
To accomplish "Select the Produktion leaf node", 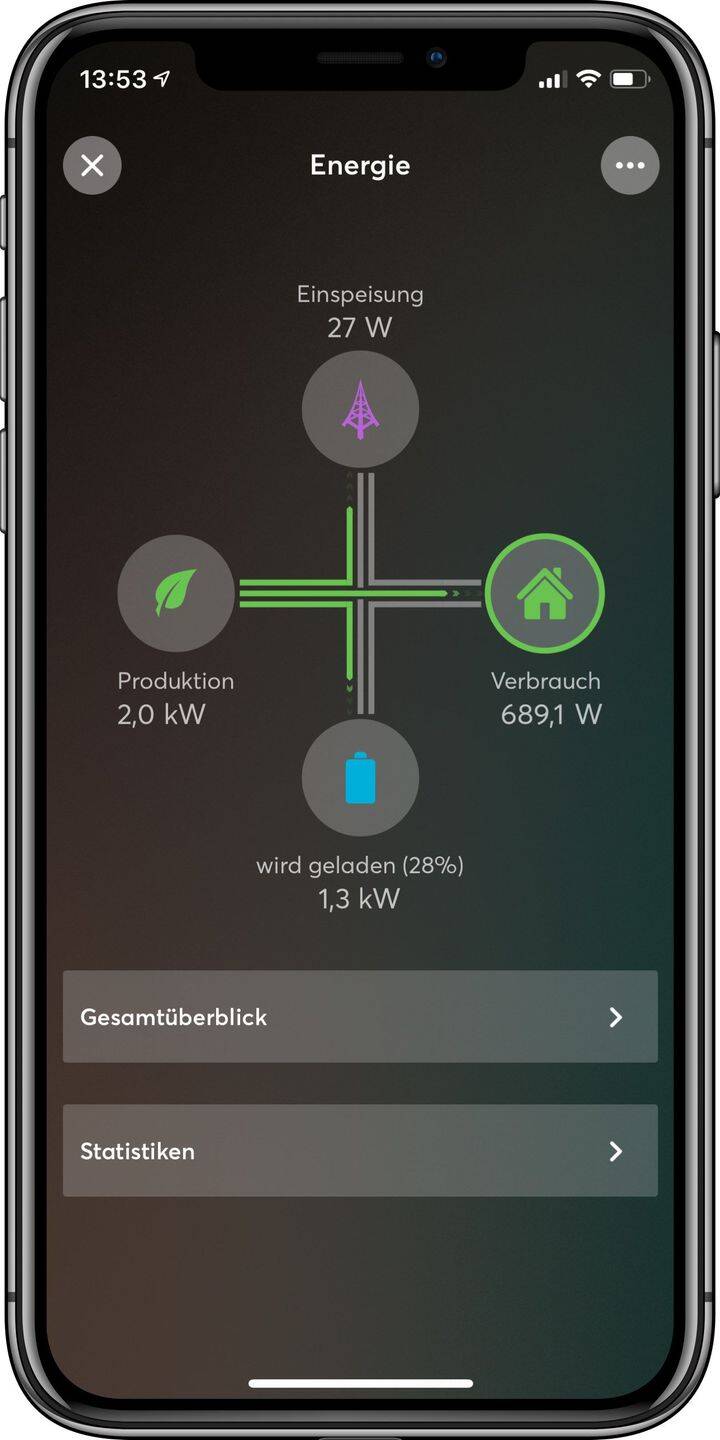I will tap(176, 593).
